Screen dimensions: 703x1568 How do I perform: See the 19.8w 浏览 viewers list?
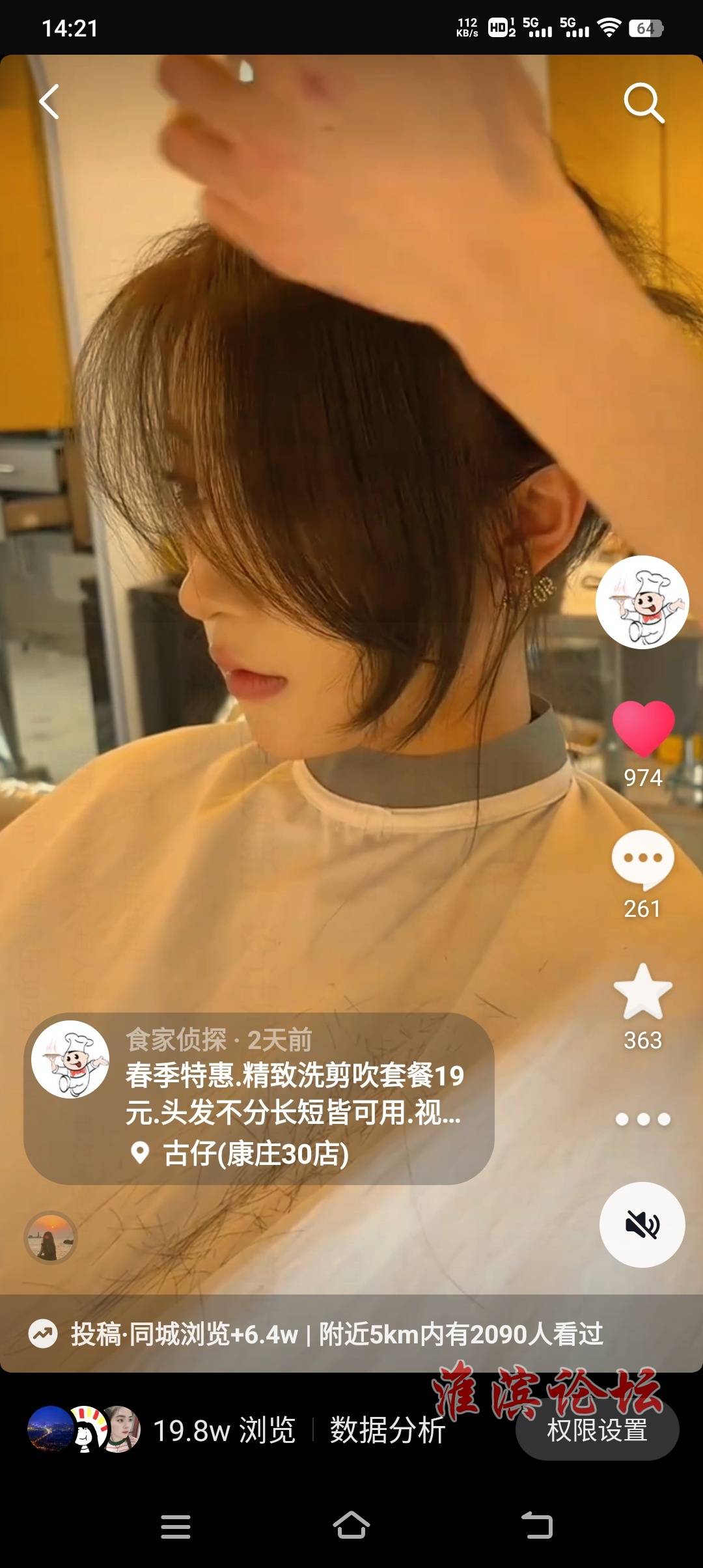(224, 1431)
